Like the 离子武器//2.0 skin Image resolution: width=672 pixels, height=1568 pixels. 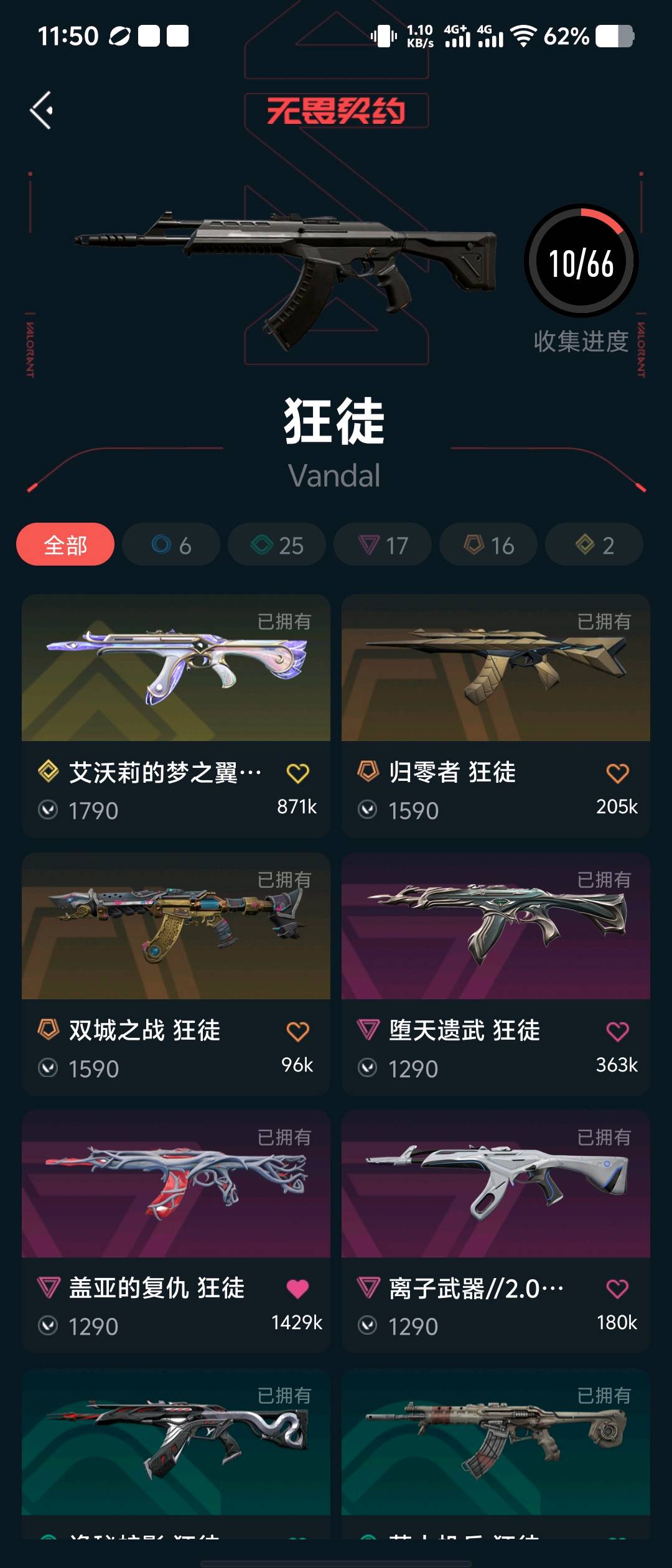(617, 1289)
